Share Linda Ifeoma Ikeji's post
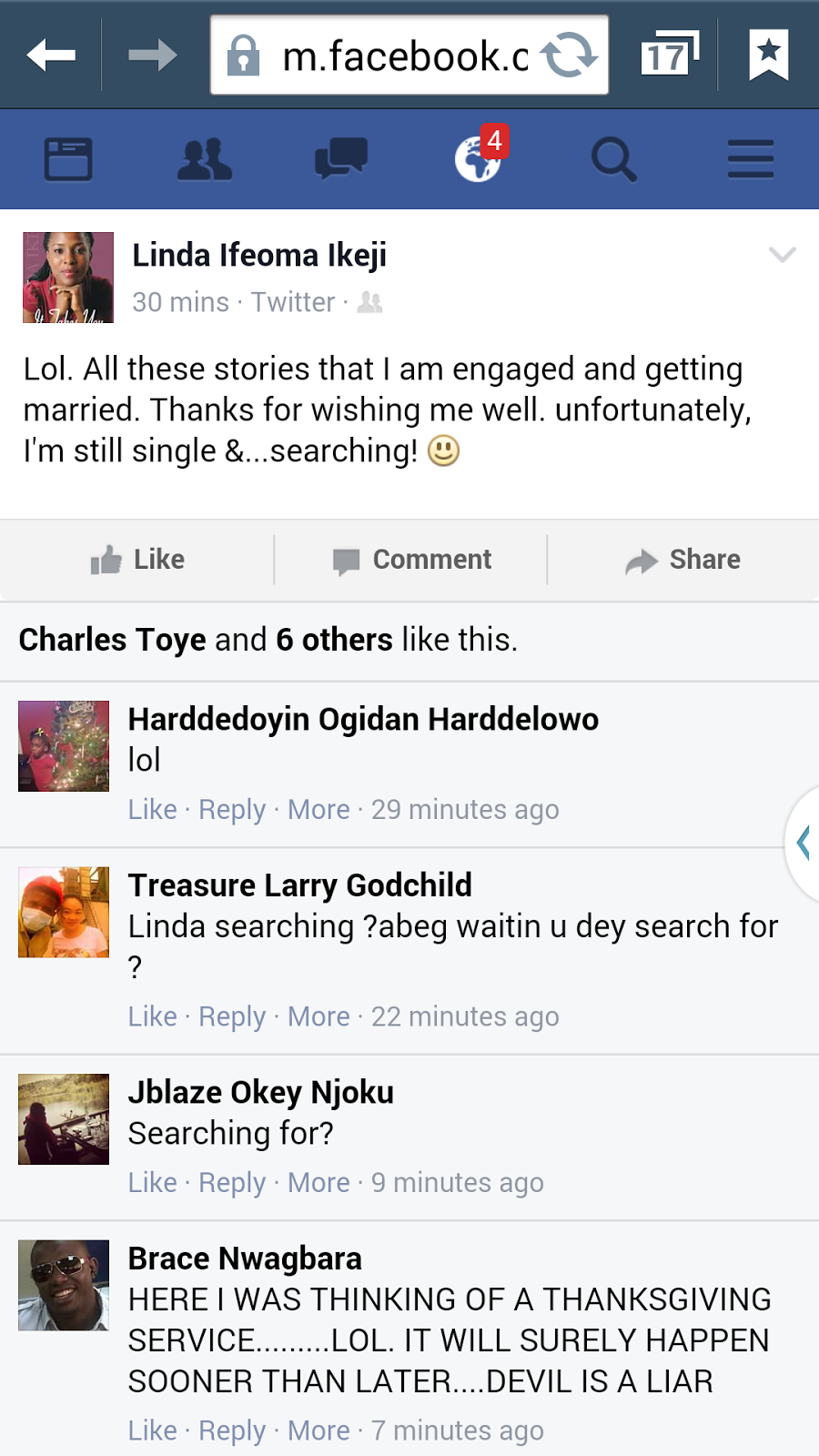Viewport: 819px width, 1456px height. click(x=683, y=560)
